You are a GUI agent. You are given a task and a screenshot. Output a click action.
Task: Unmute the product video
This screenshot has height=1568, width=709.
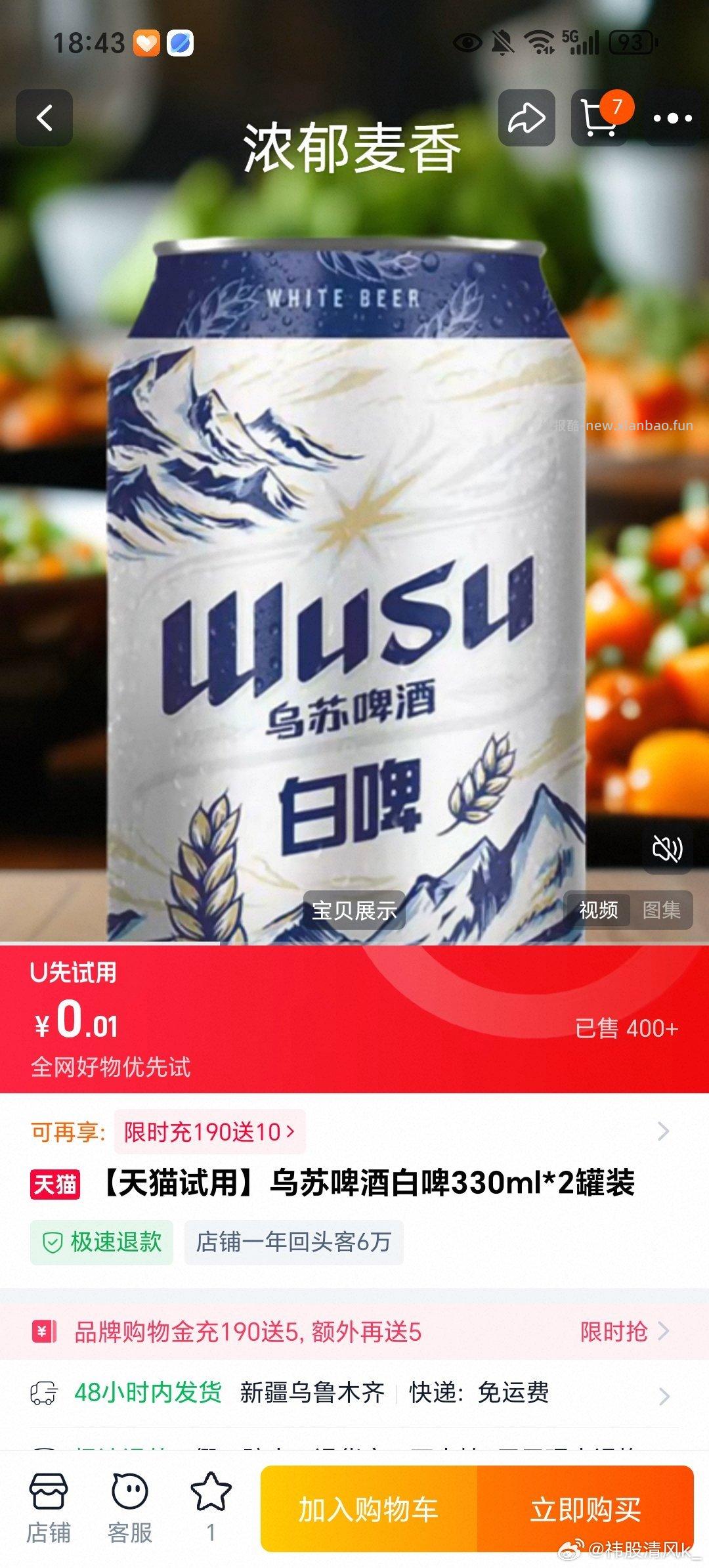click(x=666, y=850)
